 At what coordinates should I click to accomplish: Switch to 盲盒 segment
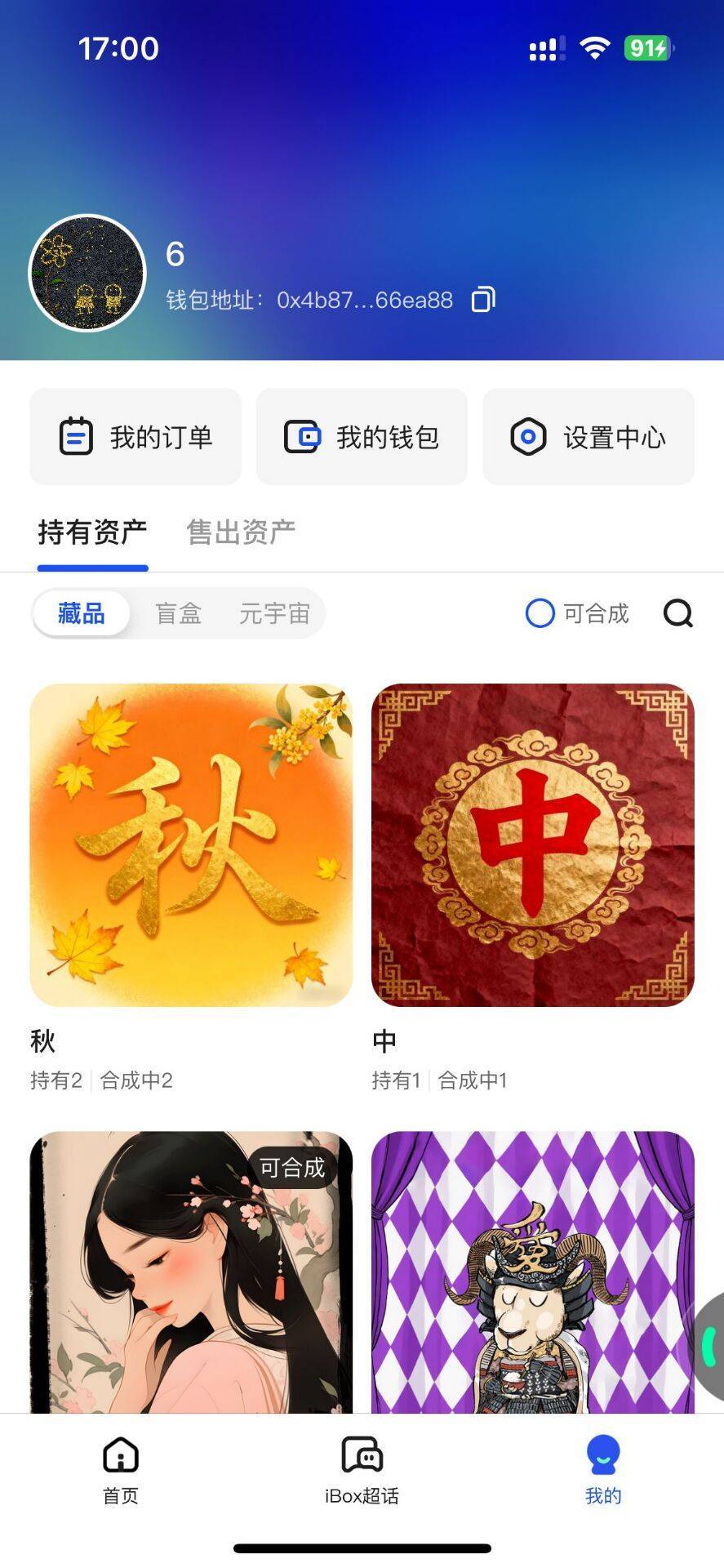click(178, 613)
